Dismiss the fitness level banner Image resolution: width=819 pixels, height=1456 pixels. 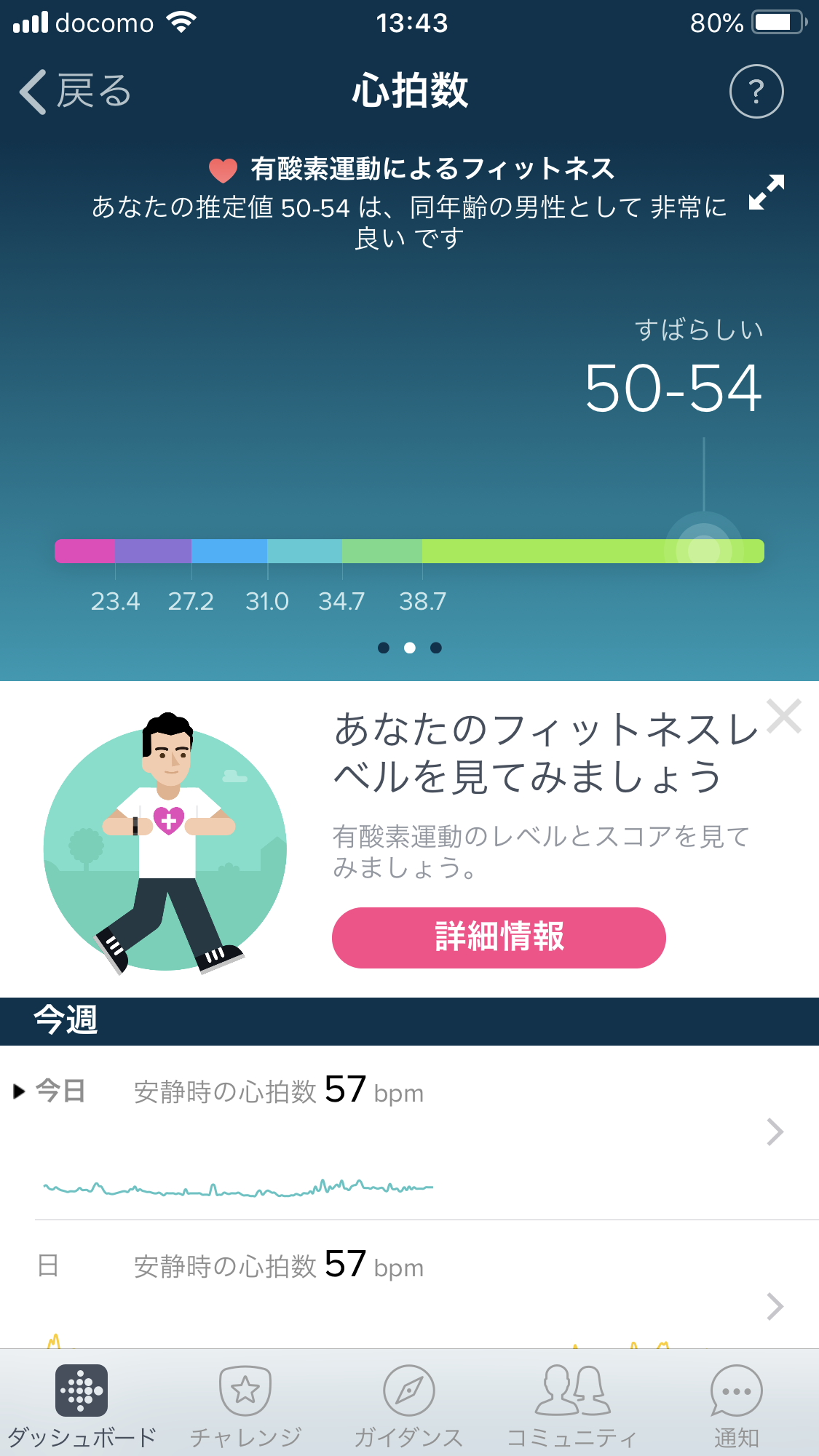[784, 716]
